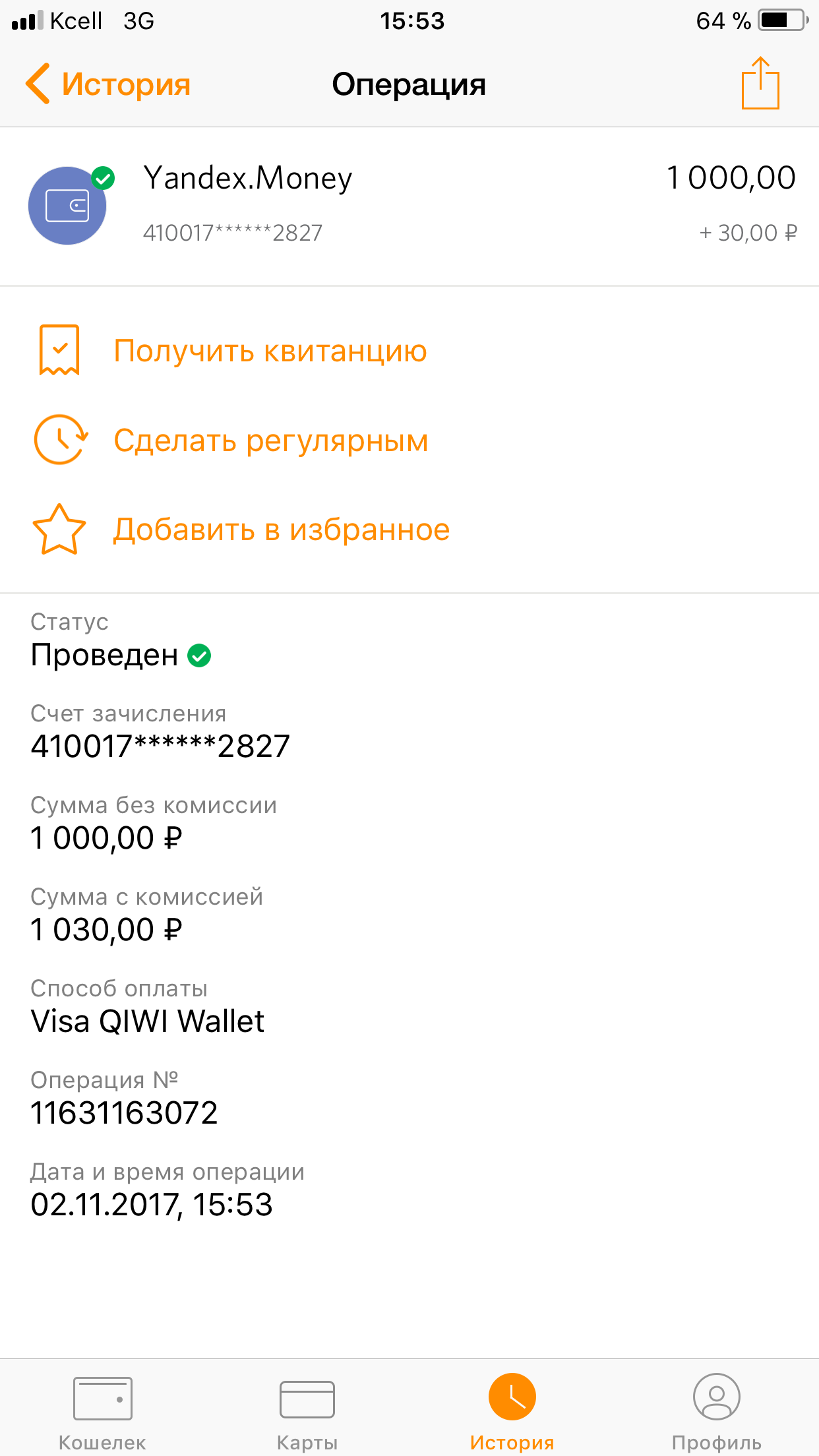
Task: Share this operation
Action: tap(760, 83)
